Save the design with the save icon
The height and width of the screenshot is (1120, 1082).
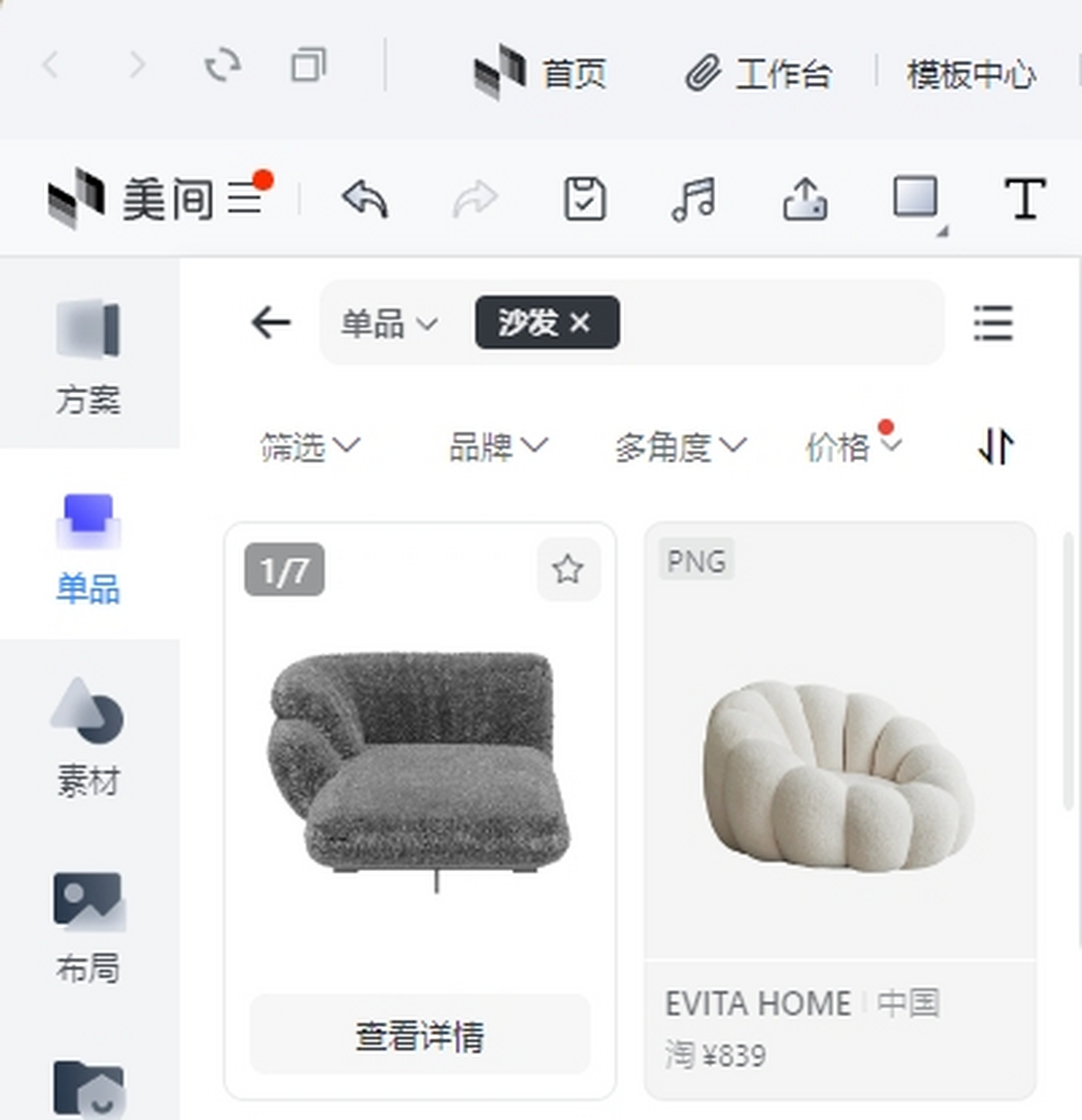coord(584,198)
